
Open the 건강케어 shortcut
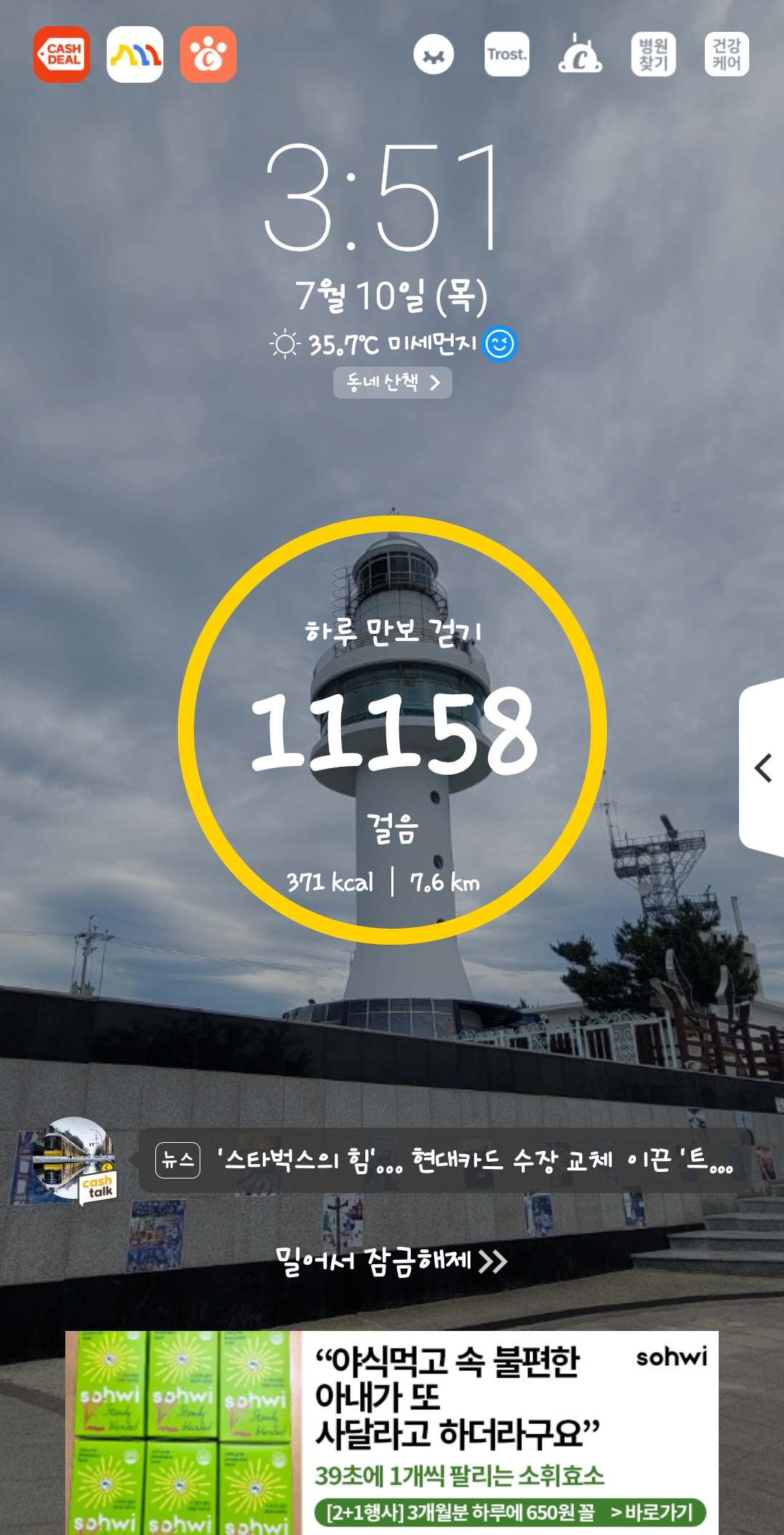pos(727,54)
